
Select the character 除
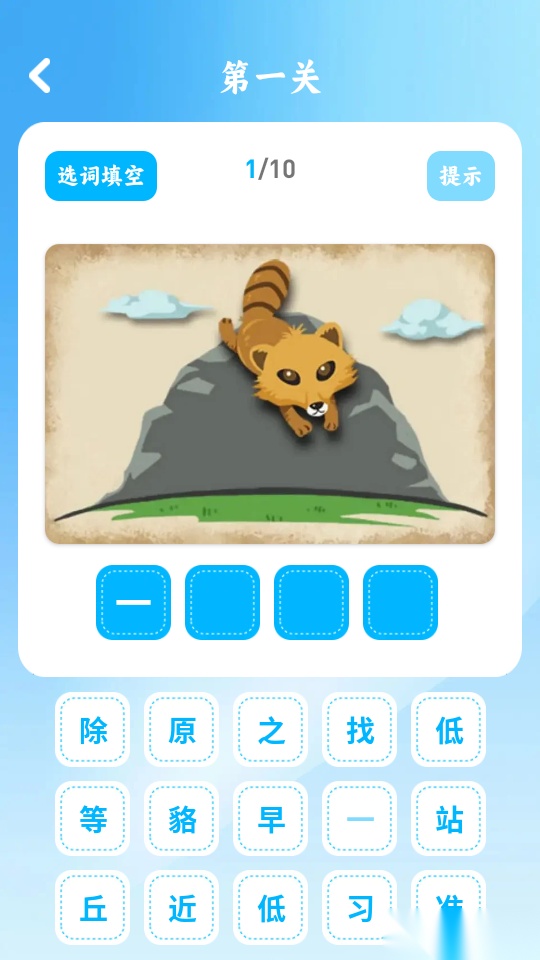click(92, 730)
